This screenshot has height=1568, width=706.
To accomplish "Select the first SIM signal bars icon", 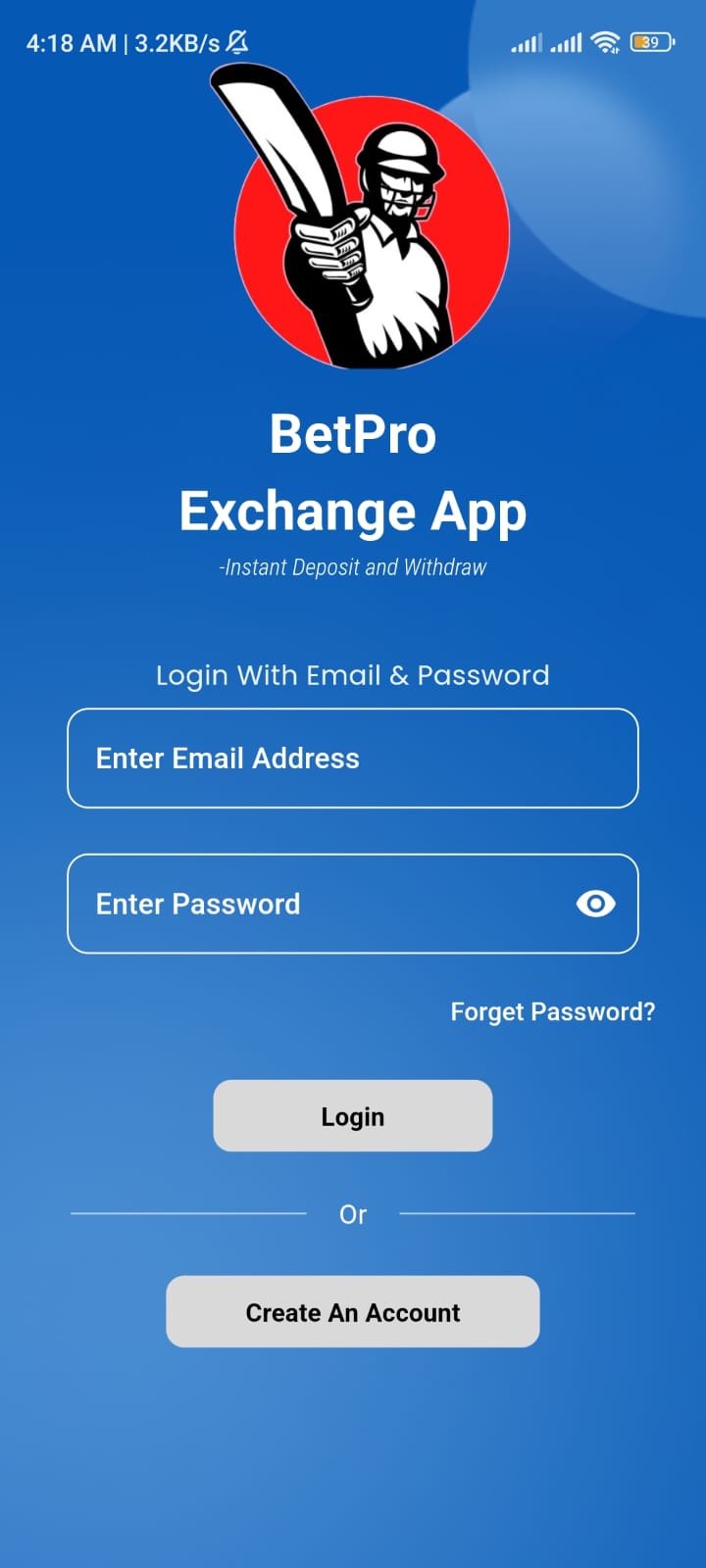I will (526, 42).
